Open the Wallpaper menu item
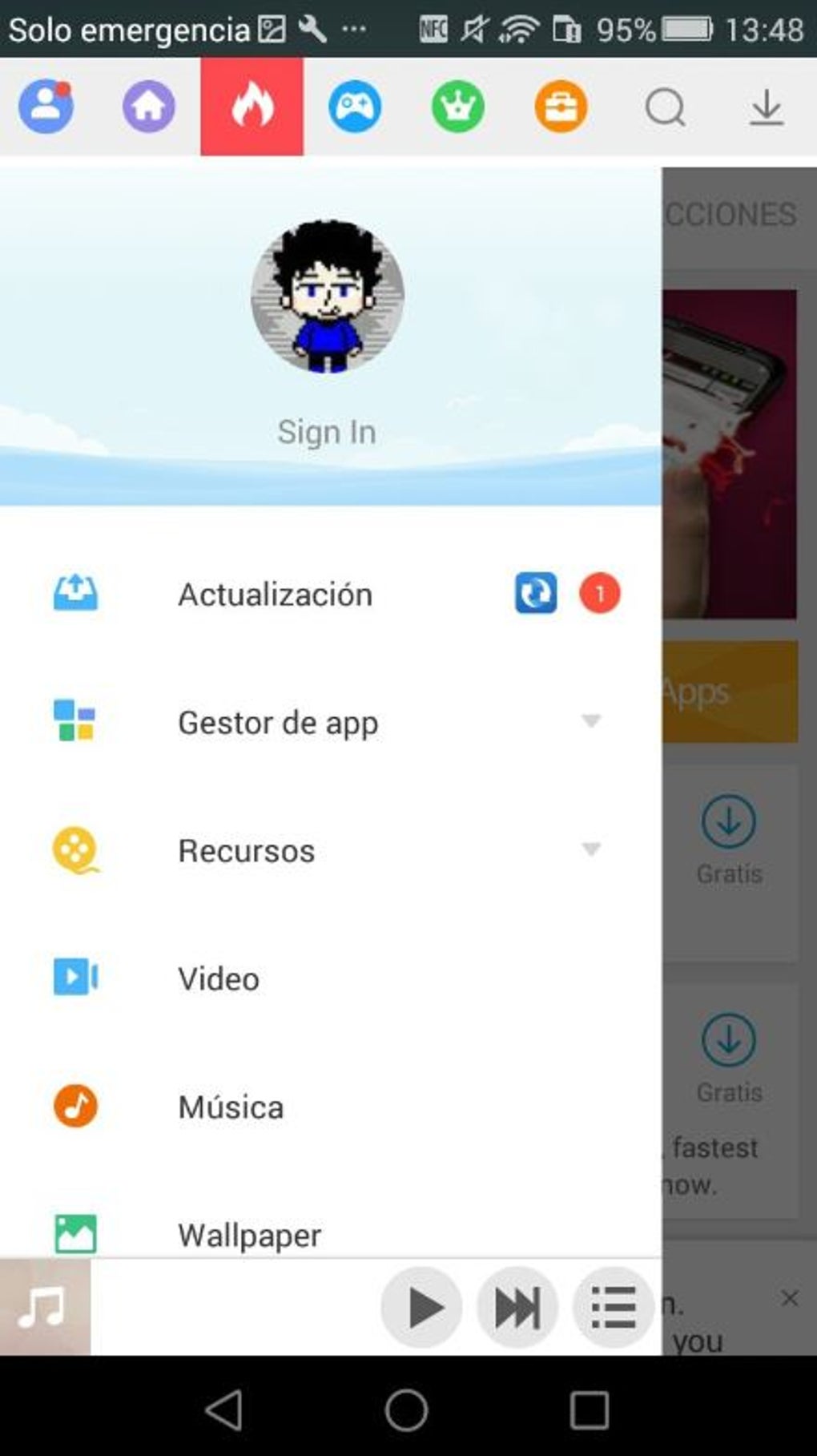The height and width of the screenshot is (1456, 817). coord(249,1234)
